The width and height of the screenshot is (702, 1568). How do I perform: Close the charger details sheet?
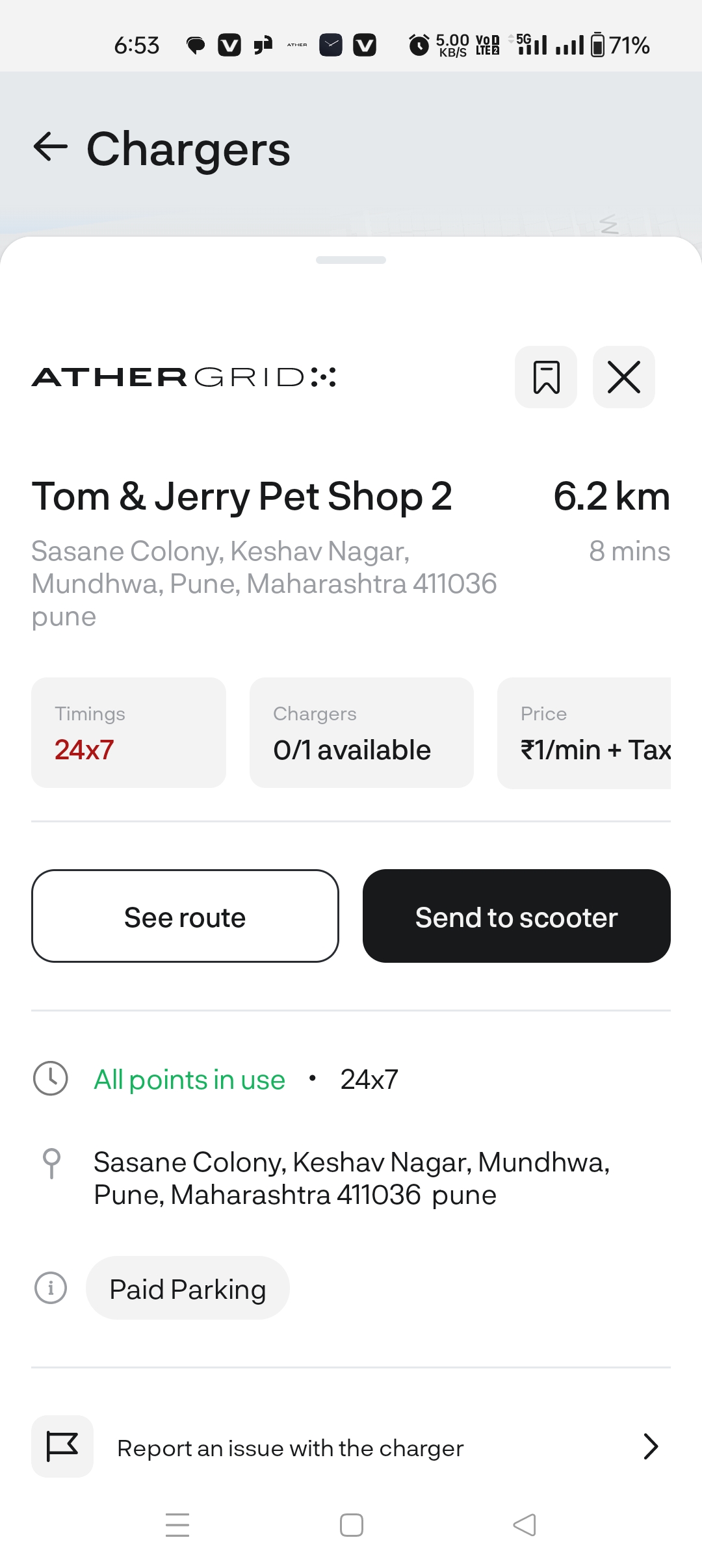coord(624,377)
